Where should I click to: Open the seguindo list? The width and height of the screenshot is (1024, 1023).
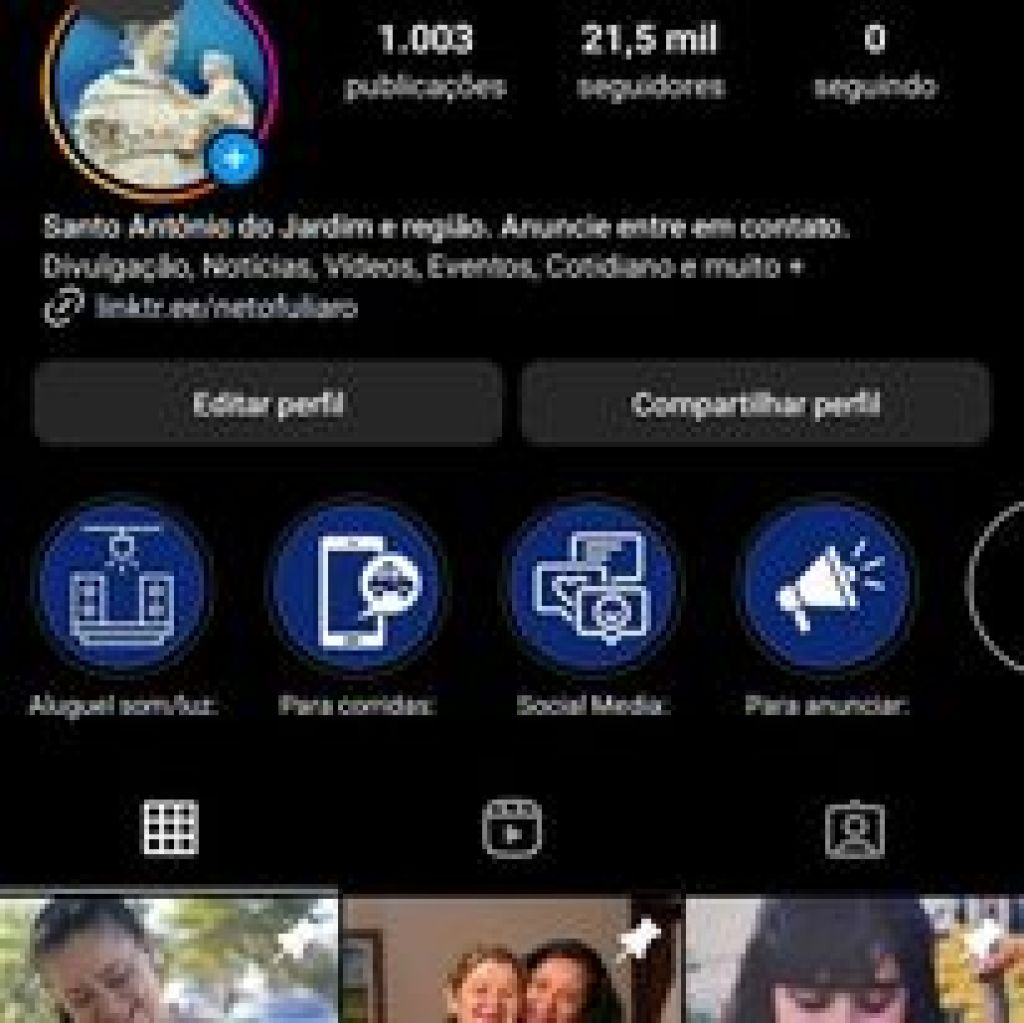click(875, 60)
